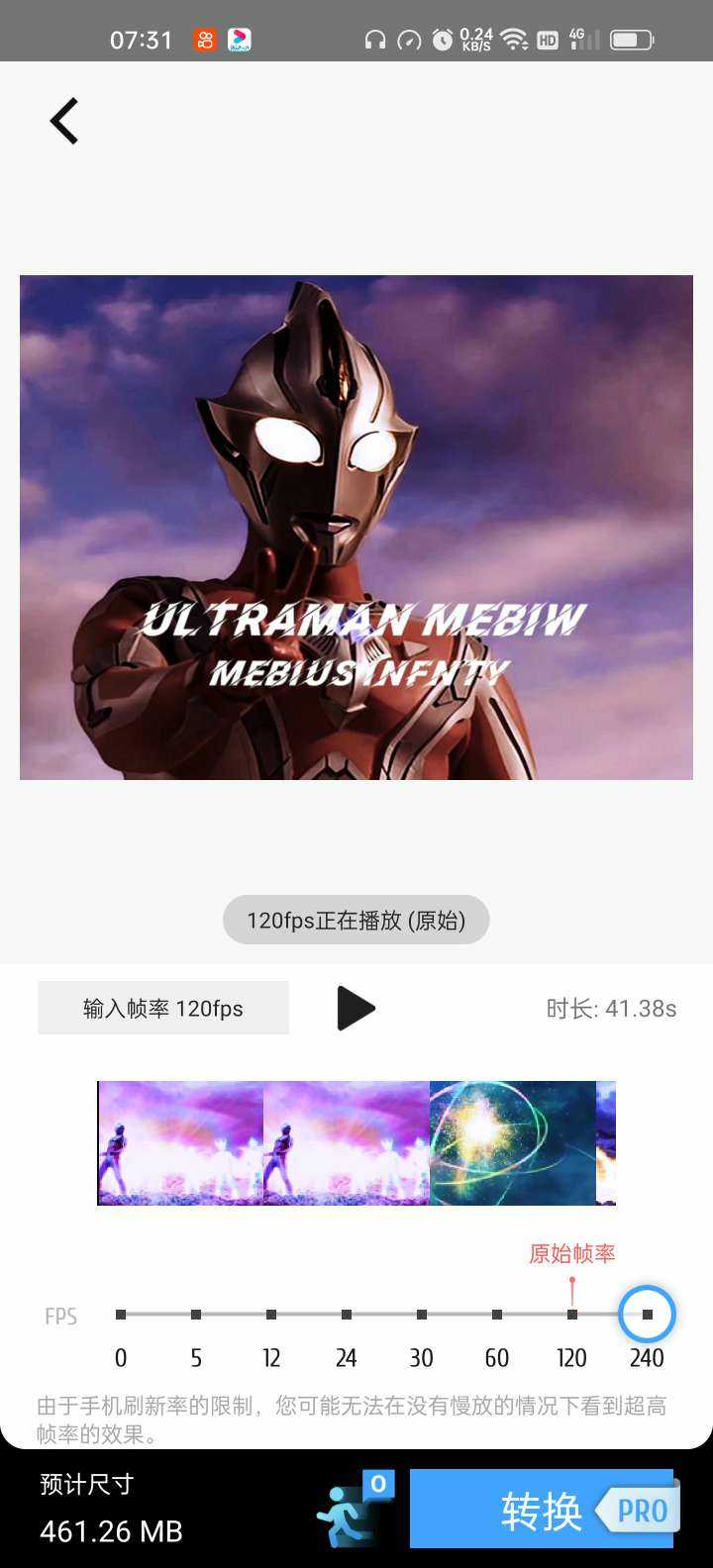Go back using the top arrow
The width and height of the screenshot is (713, 1568).
[x=64, y=122]
